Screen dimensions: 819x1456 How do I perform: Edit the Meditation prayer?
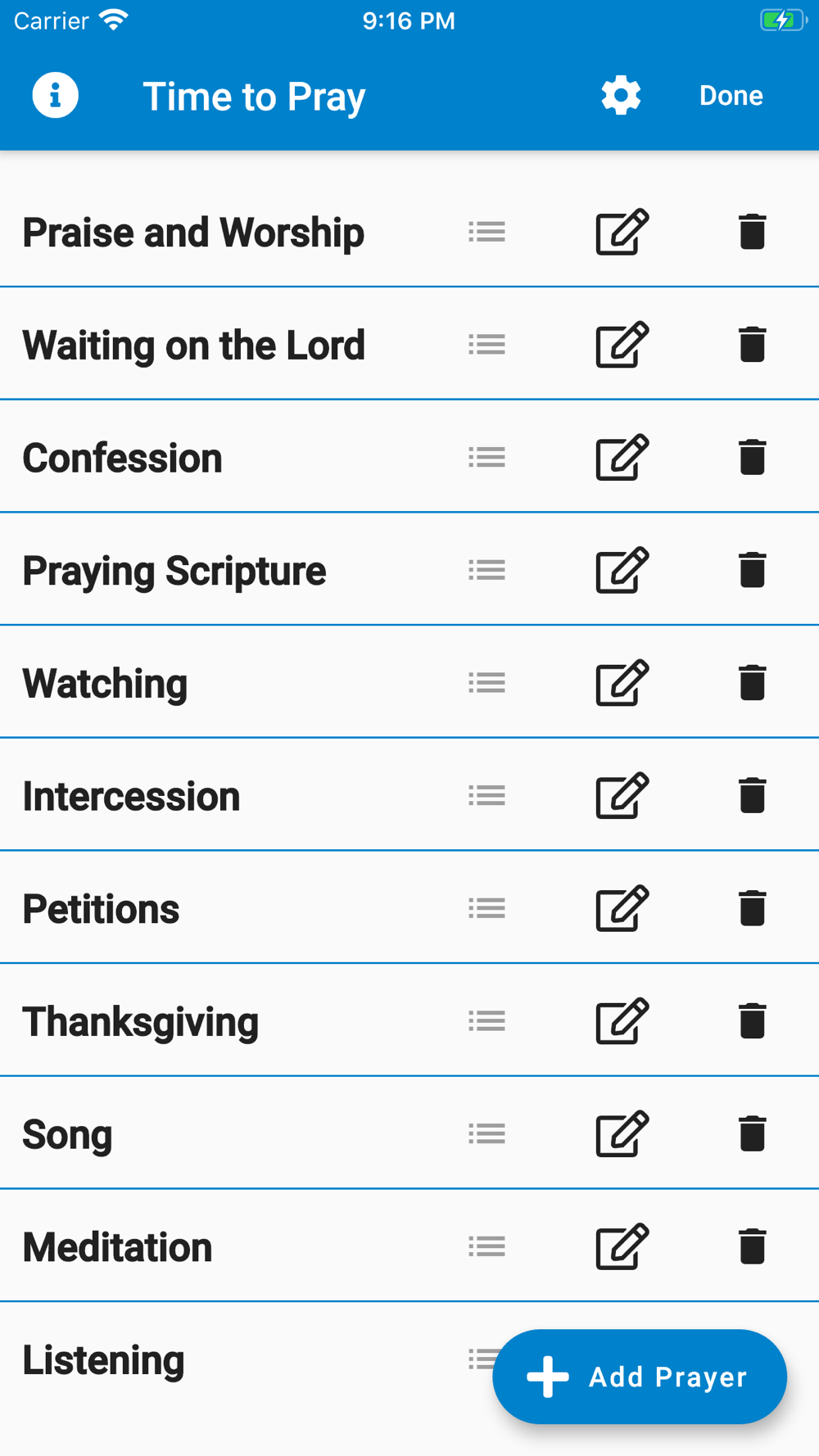pyautogui.click(x=622, y=1246)
